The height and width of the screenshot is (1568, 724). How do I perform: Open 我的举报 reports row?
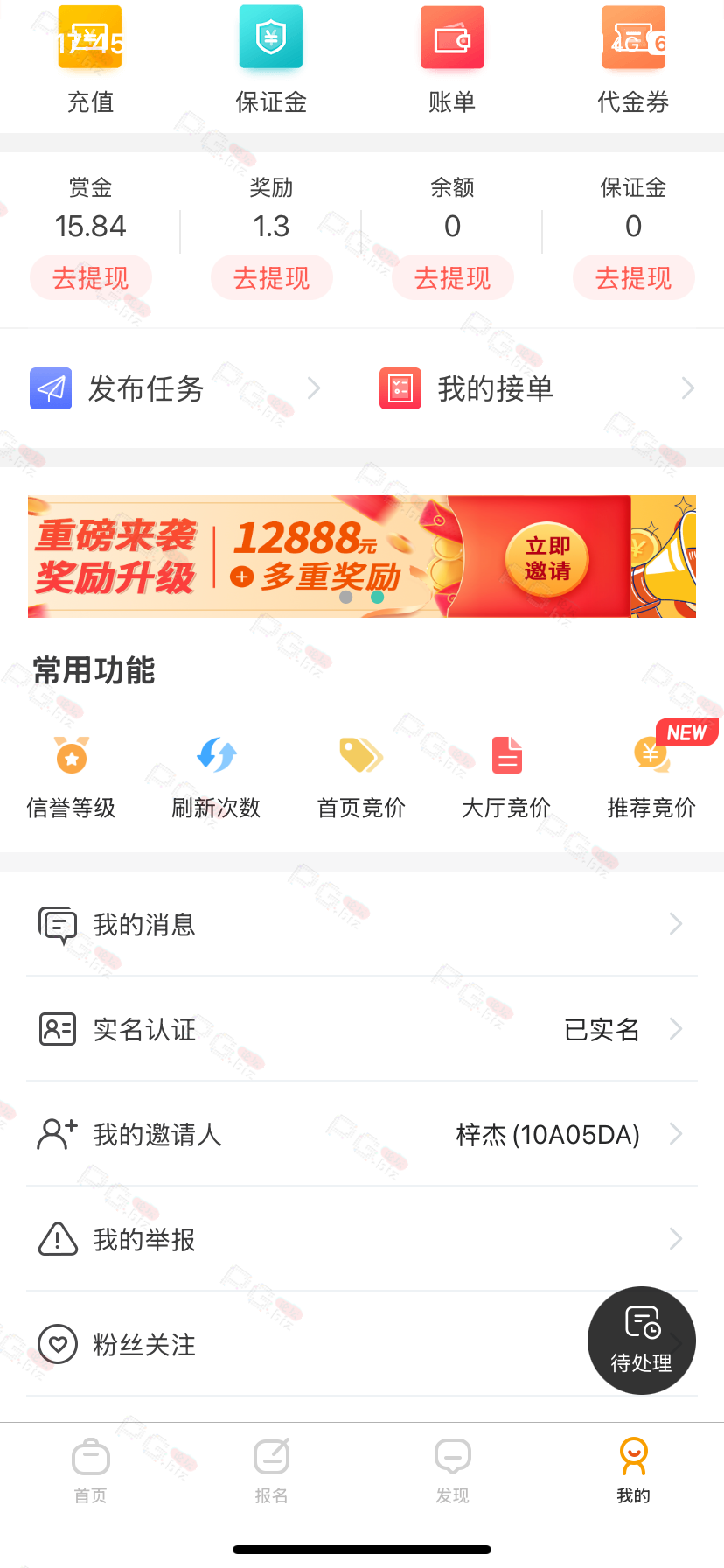362,1239
